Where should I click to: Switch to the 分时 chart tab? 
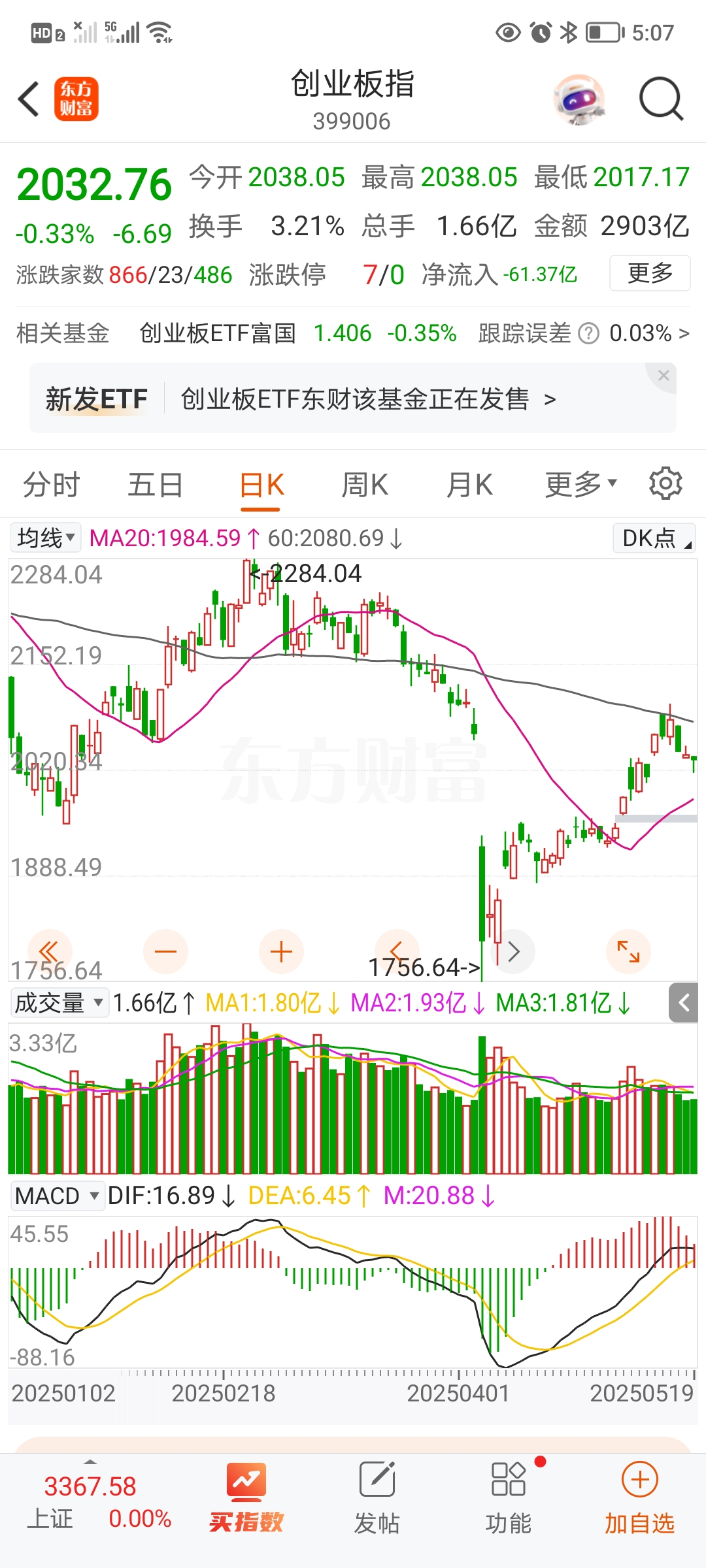point(51,485)
